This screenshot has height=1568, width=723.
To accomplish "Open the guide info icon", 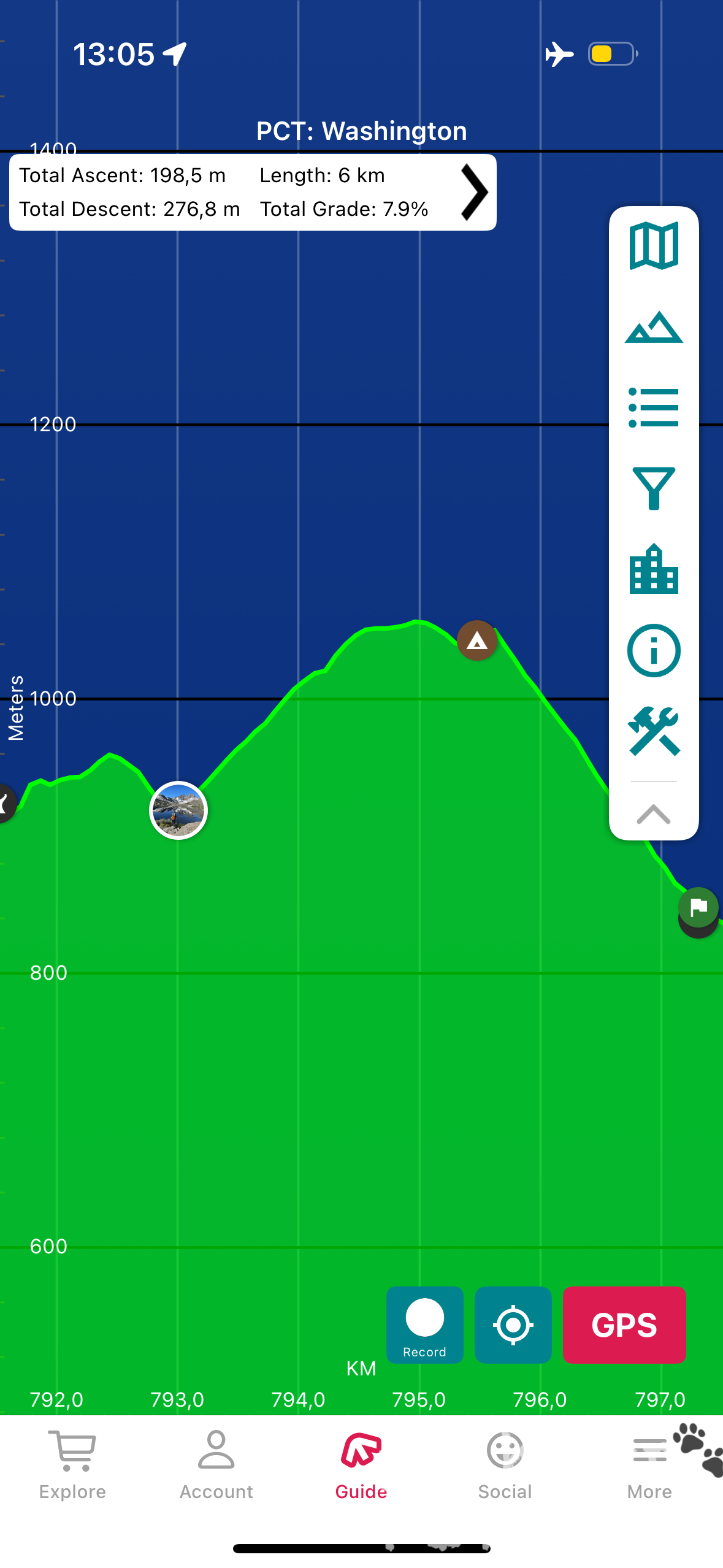I will [654, 650].
